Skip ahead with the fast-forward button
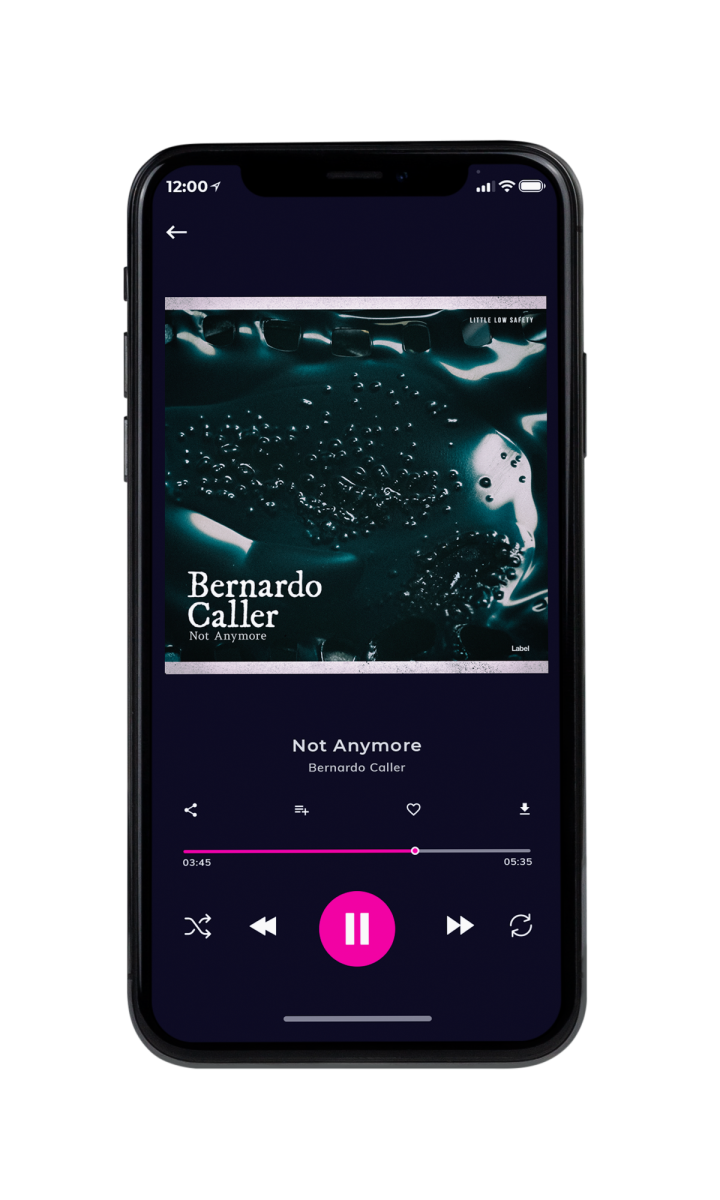Viewport: 720px width, 1200px height. pyautogui.click(x=460, y=926)
